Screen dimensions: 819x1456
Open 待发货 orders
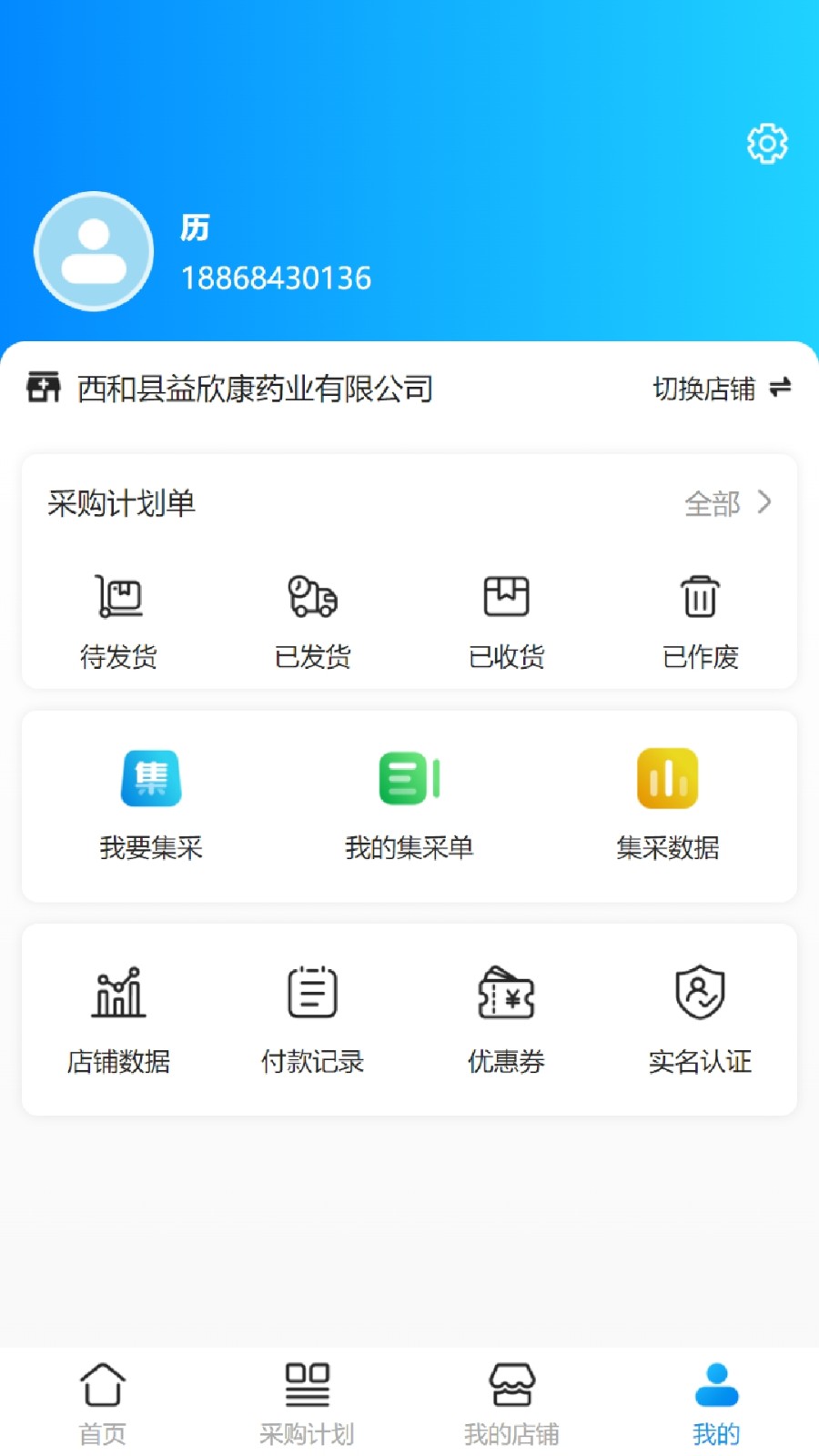(119, 619)
